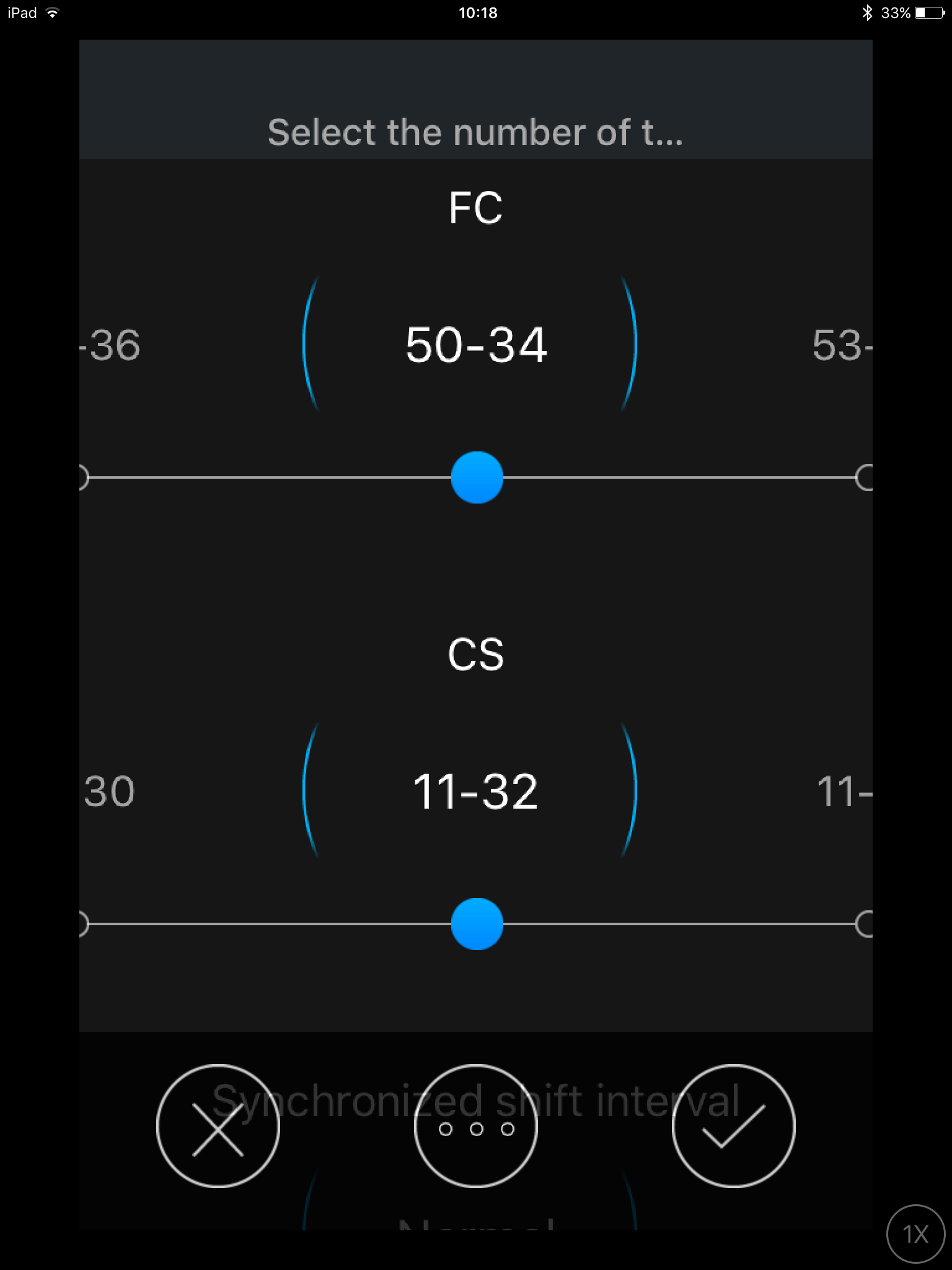Image resolution: width=952 pixels, height=1270 pixels.
Task: Select the CS option ending in 30
Action: 110,792
